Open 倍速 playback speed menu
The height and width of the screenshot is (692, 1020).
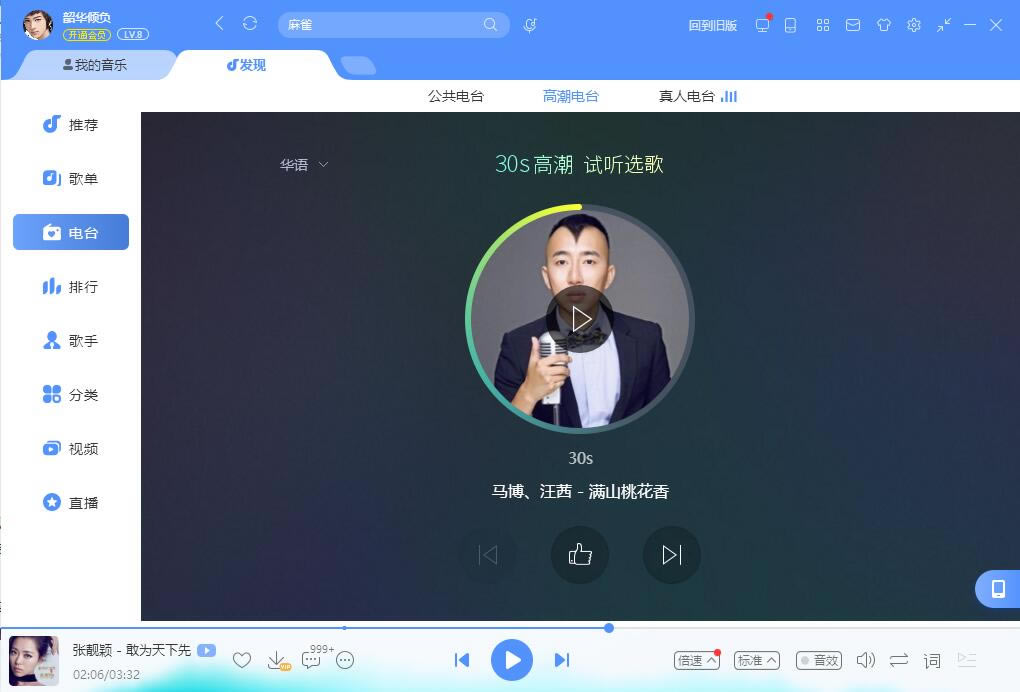pyautogui.click(x=697, y=660)
